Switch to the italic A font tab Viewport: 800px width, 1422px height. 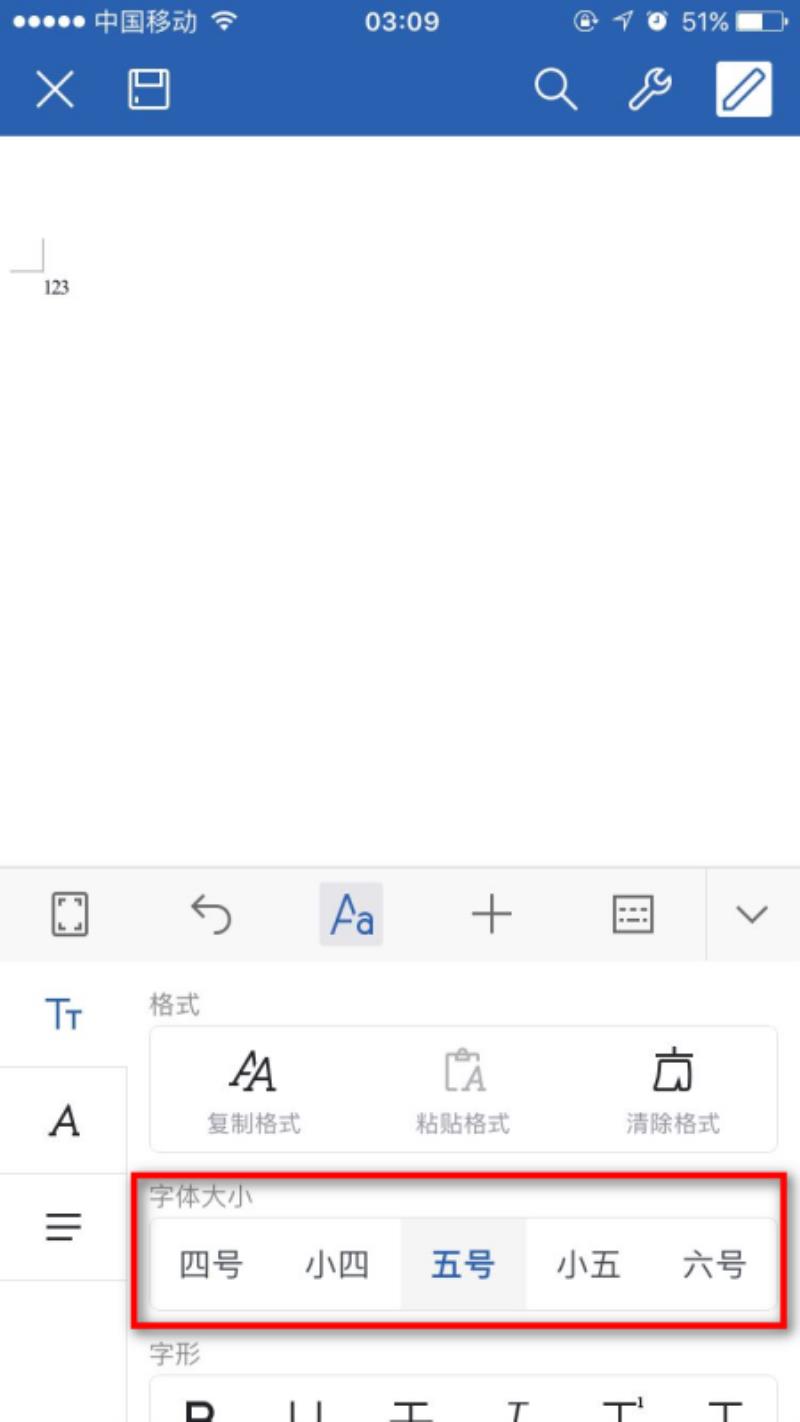coord(64,1121)
